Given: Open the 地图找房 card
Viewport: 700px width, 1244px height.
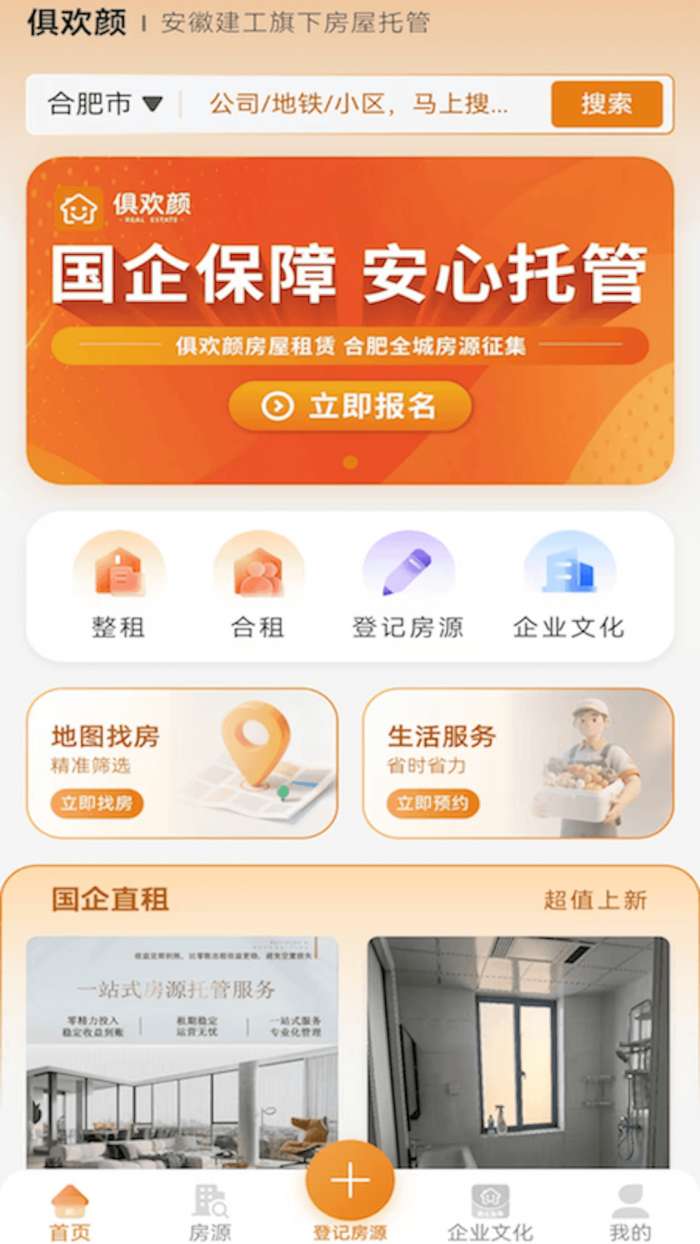Looking at the screenshot, I should 182,763.
